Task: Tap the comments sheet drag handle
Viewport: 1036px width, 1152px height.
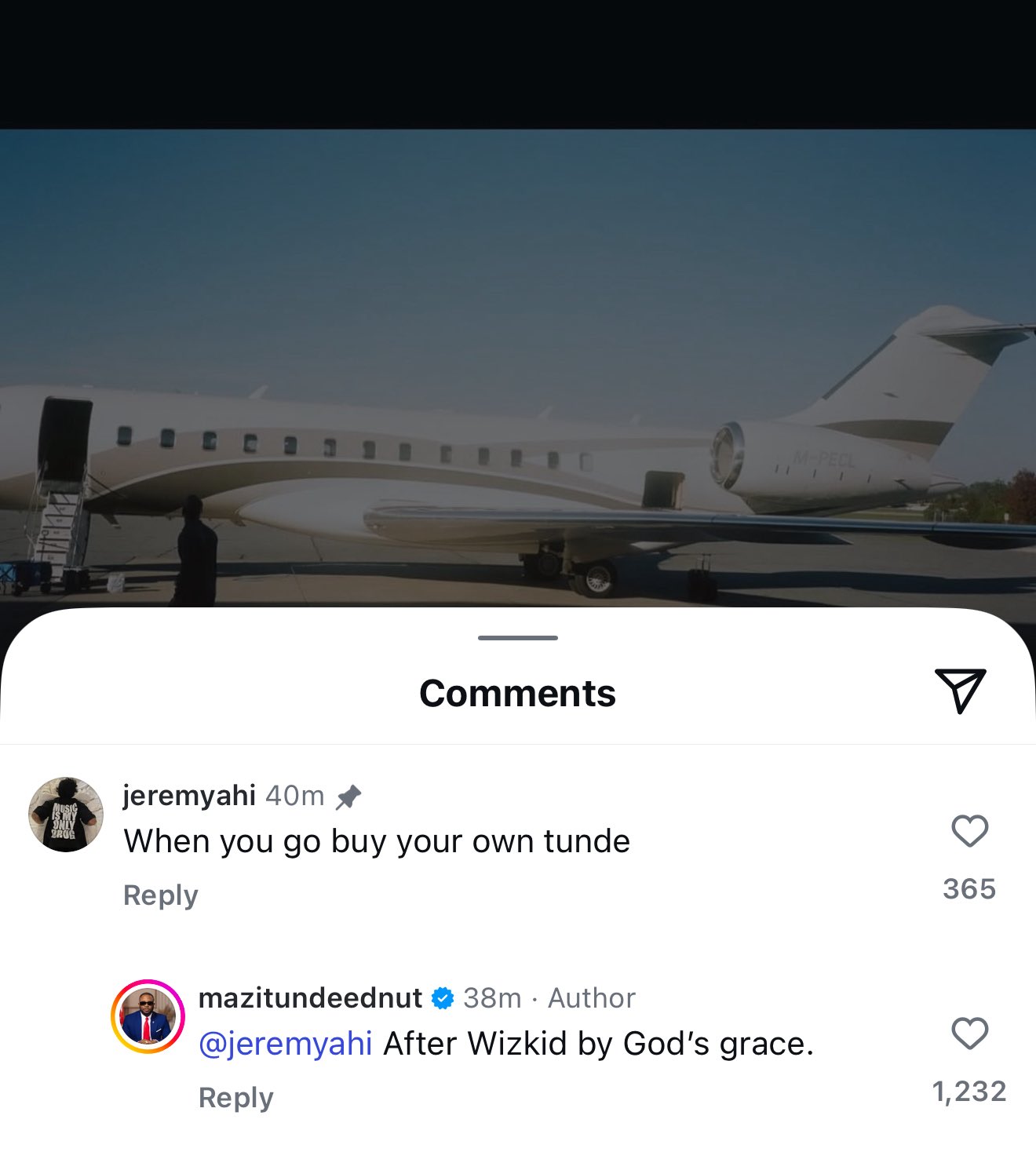Action: click(x=518, y=638)
